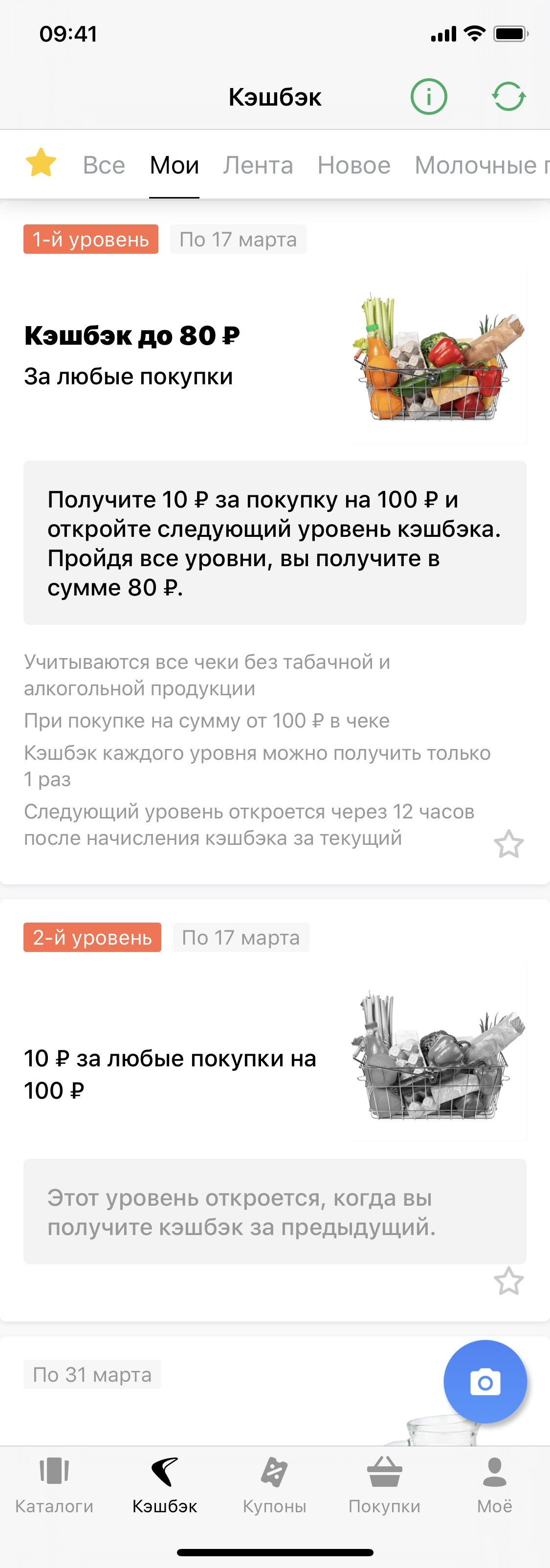The height and width of the screenshot is (1568, 550).
Task: Open the Новое tab
Action: (354, 166)
